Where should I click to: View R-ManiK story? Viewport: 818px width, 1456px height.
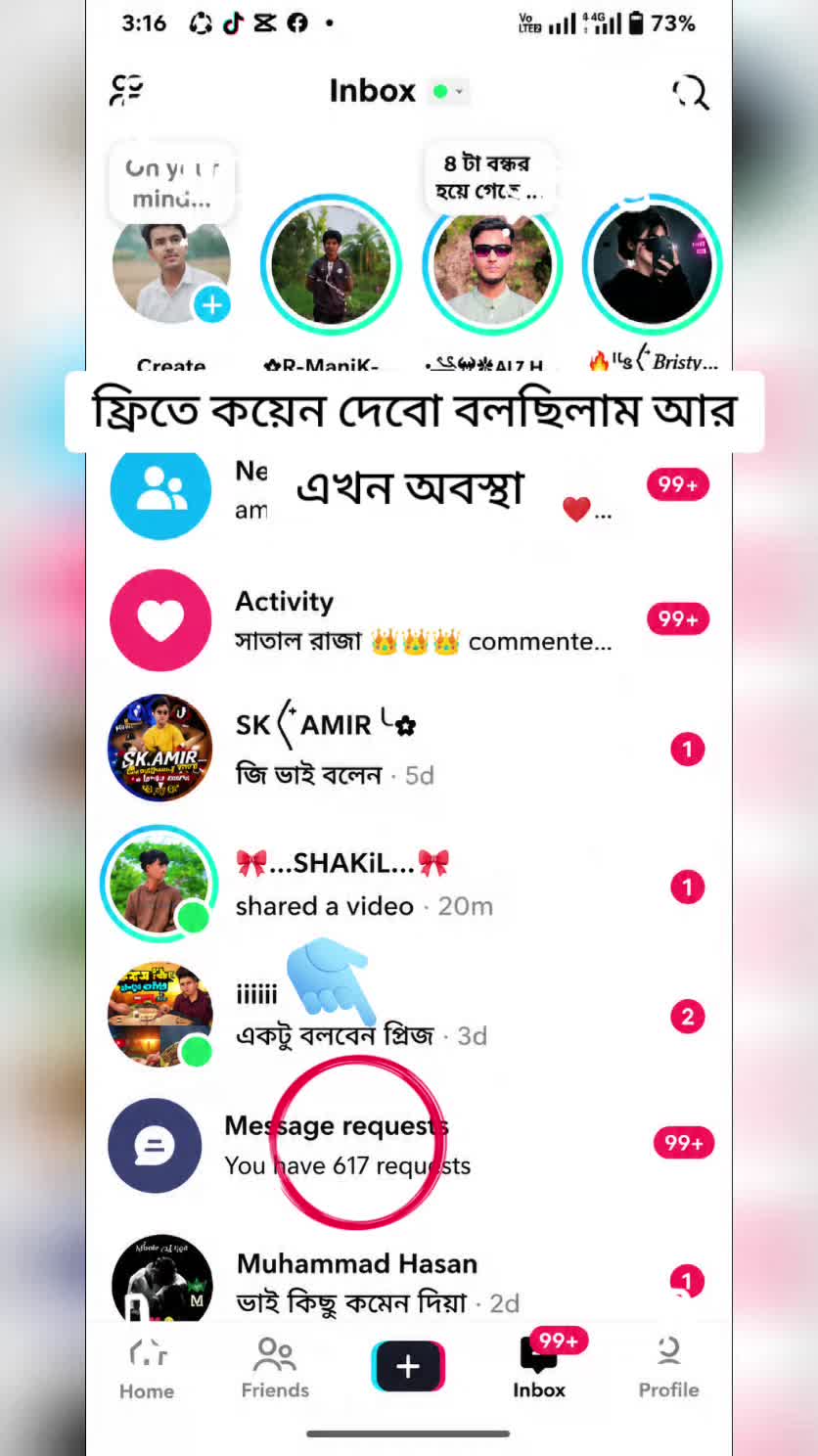[x=331, y=264]
